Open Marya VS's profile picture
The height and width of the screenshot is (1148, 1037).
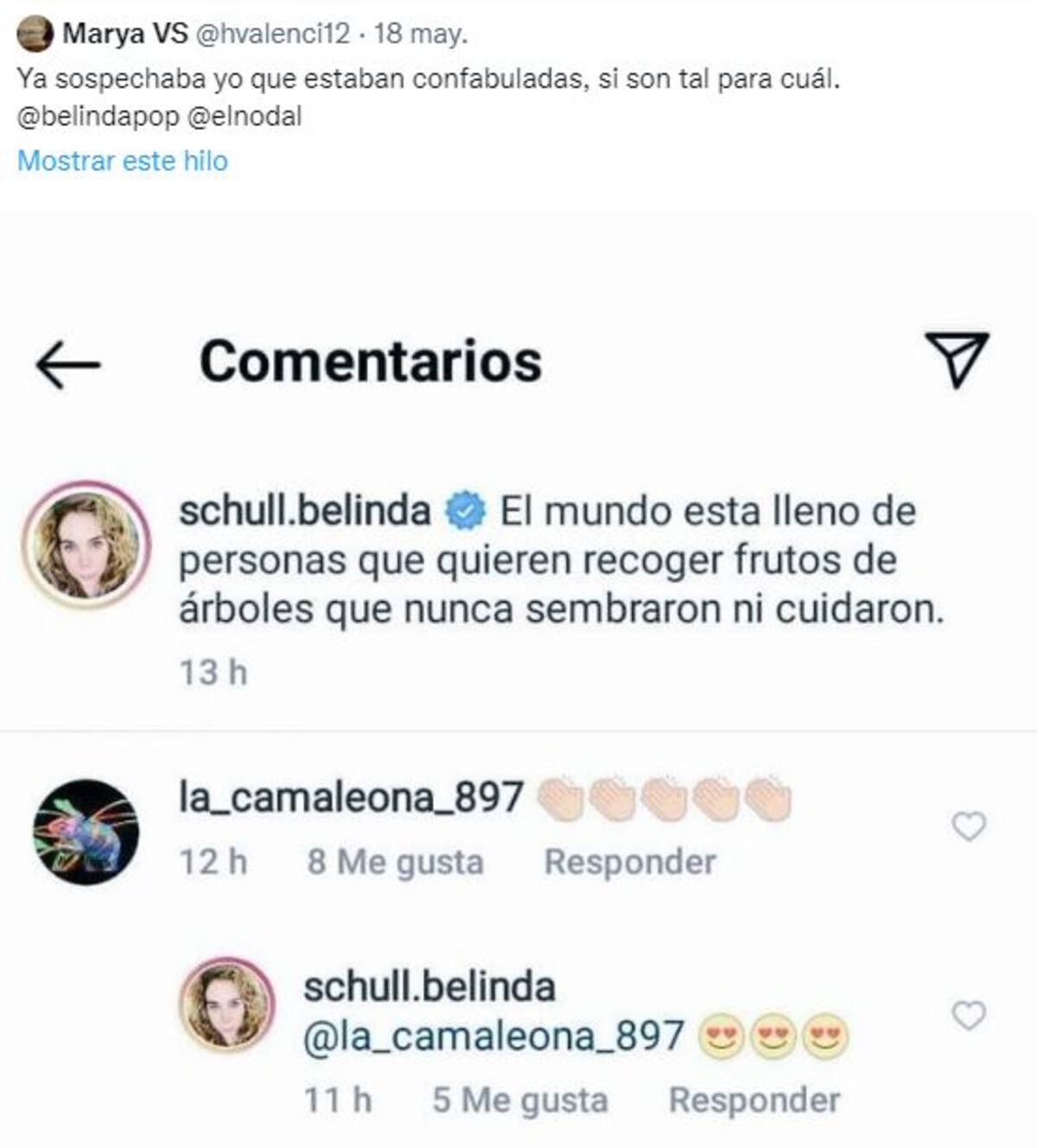35,35
